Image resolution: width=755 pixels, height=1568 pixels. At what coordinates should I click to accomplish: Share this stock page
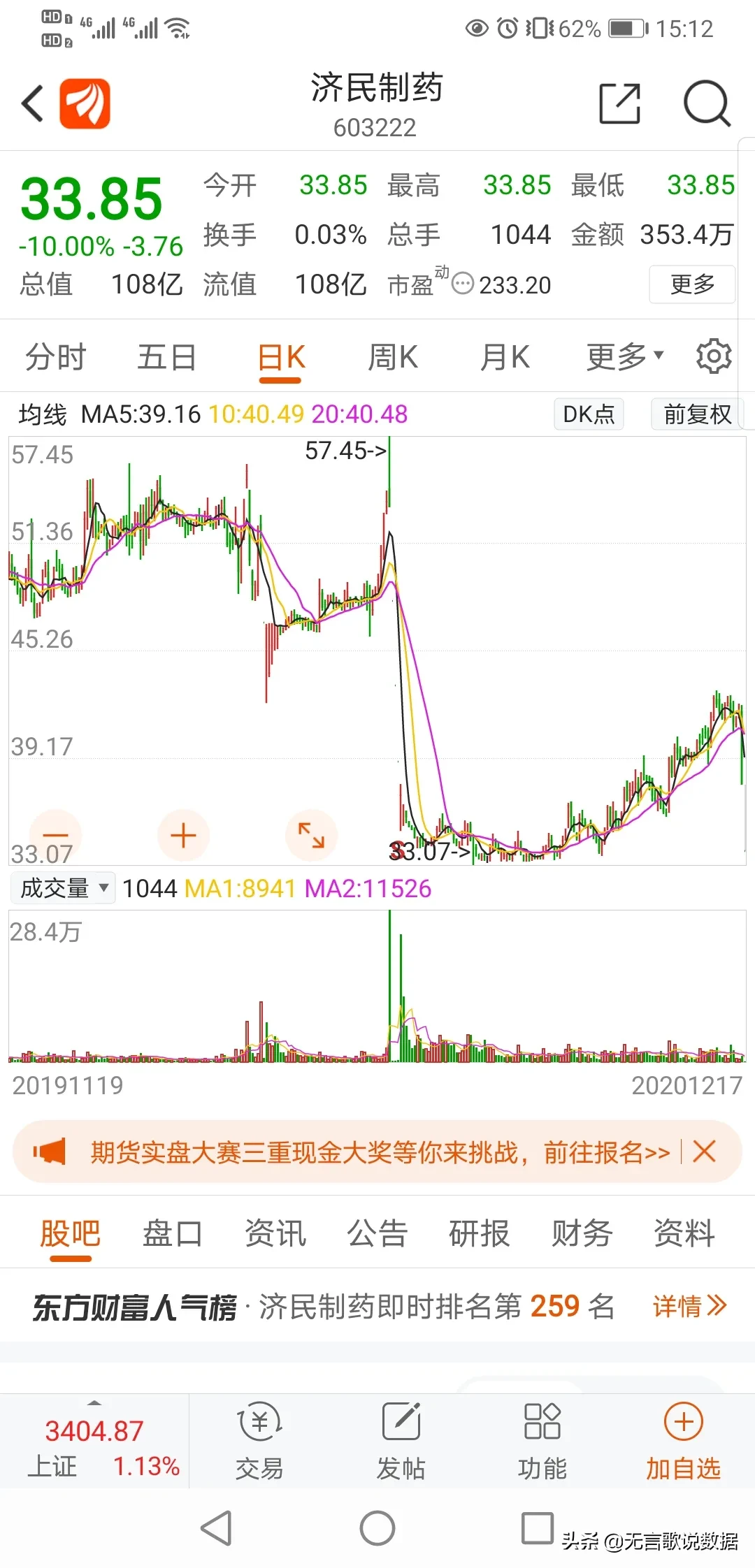click(619, 104)
